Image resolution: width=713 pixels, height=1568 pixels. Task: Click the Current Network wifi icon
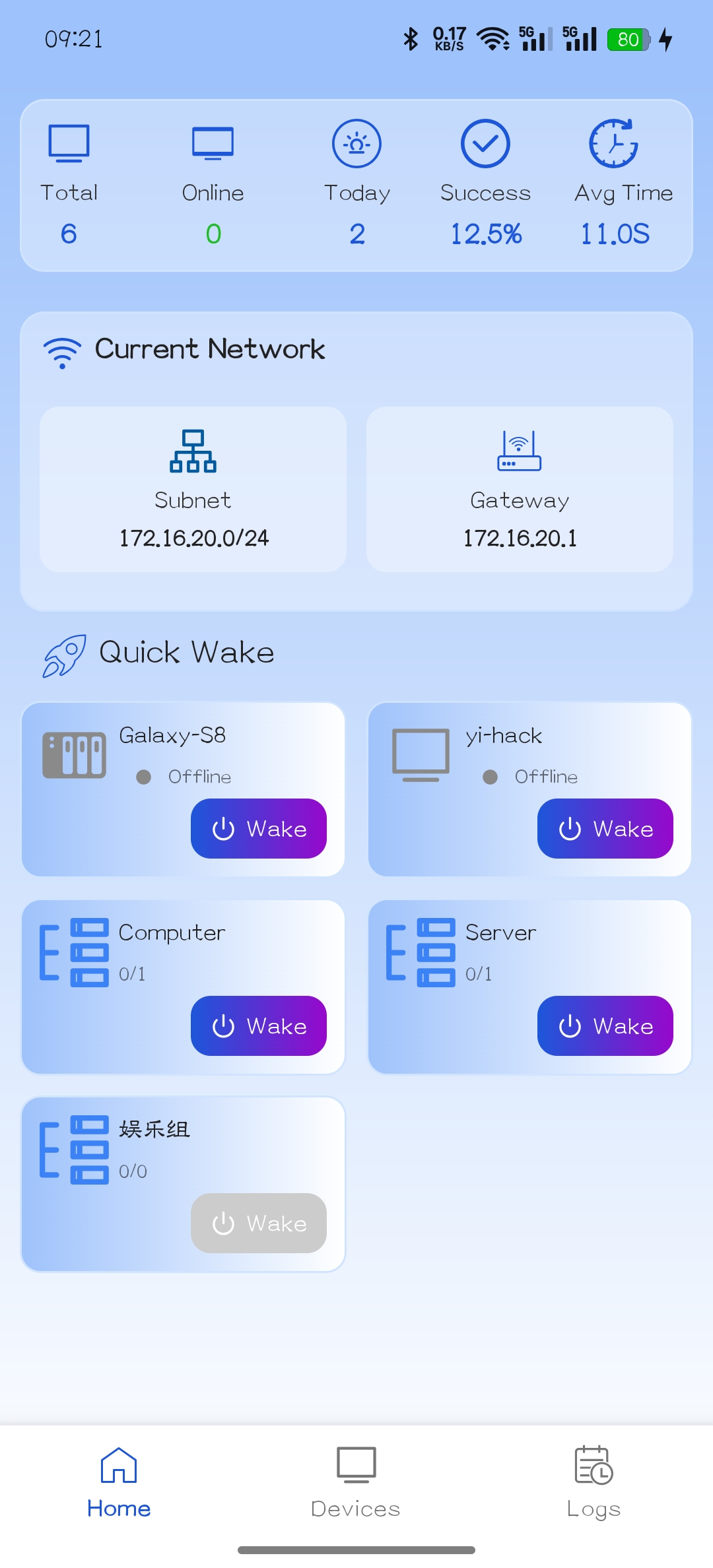61,350
